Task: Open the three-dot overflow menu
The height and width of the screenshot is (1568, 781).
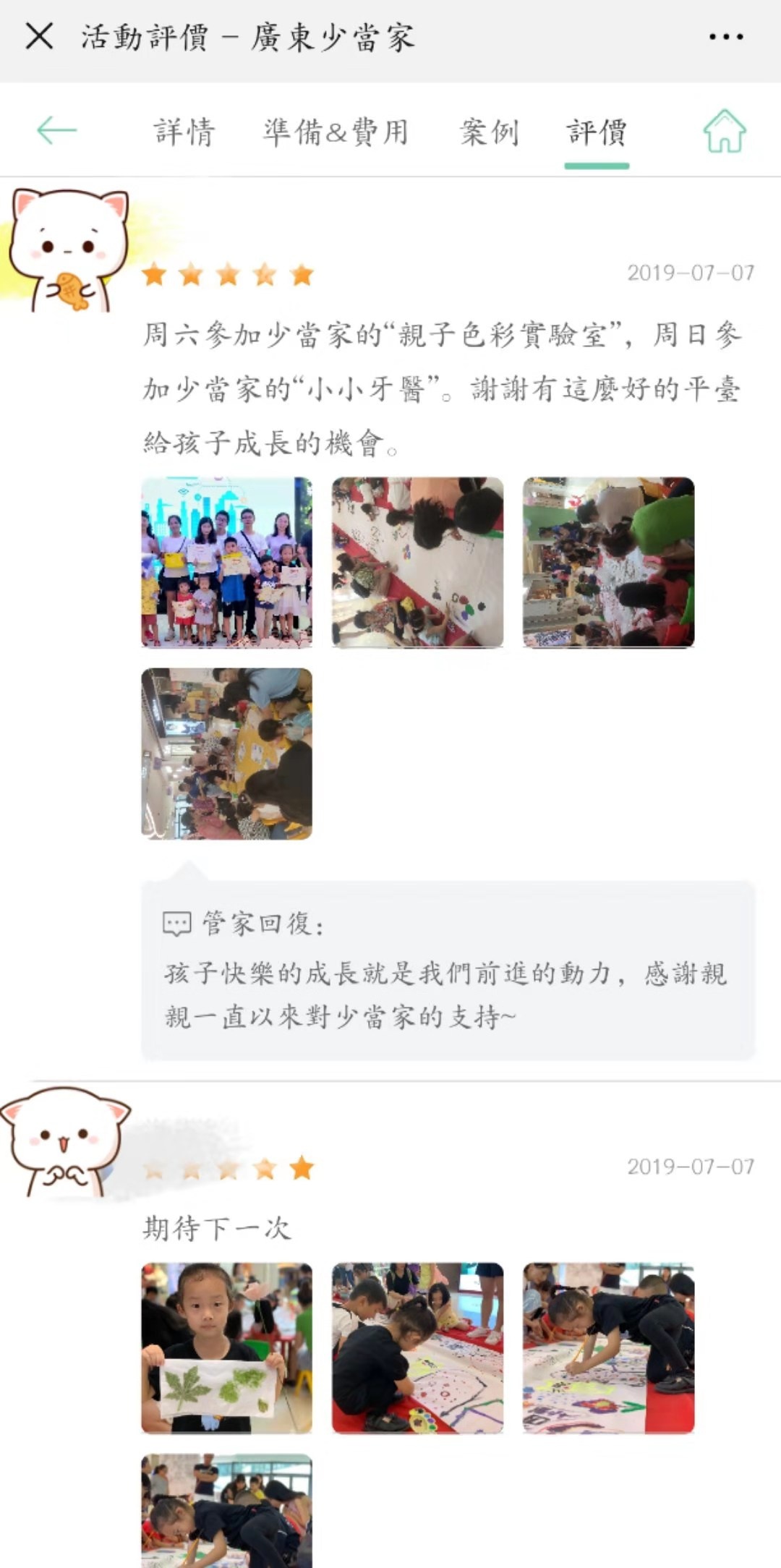Action: coord(725,37)
